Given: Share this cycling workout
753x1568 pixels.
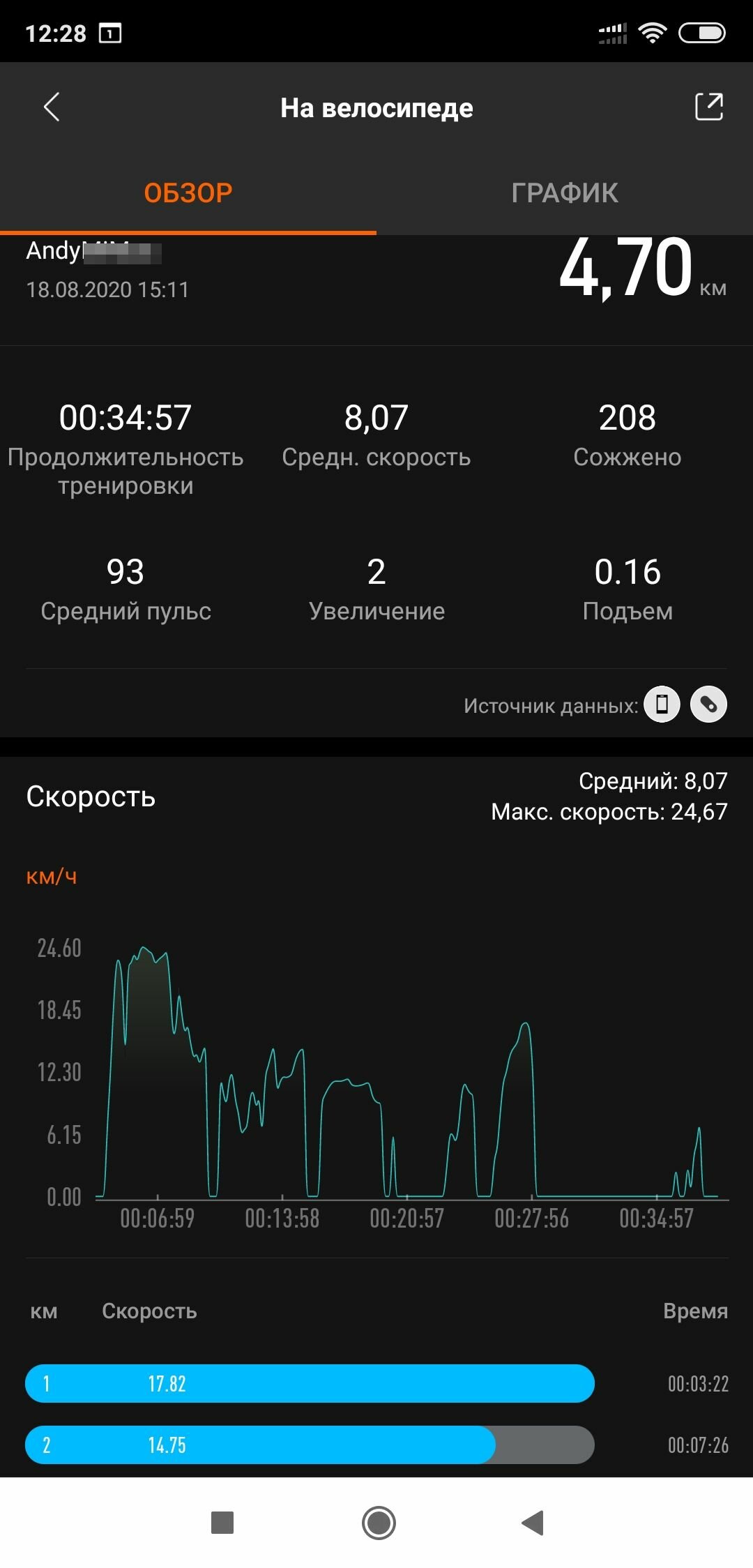Looking at the screenshot, I should (x=709, y=107).
